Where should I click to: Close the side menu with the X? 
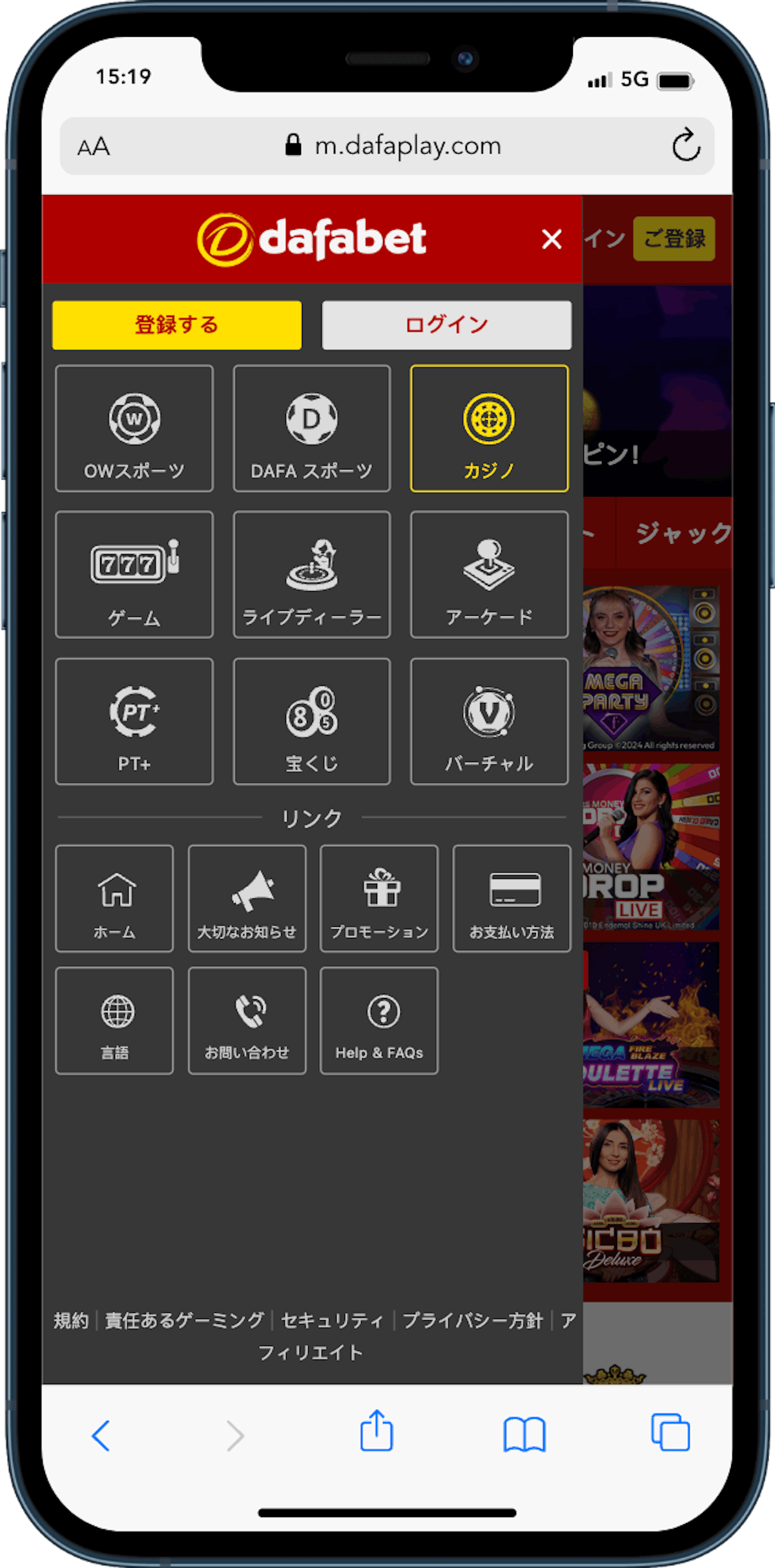[552, 239]
